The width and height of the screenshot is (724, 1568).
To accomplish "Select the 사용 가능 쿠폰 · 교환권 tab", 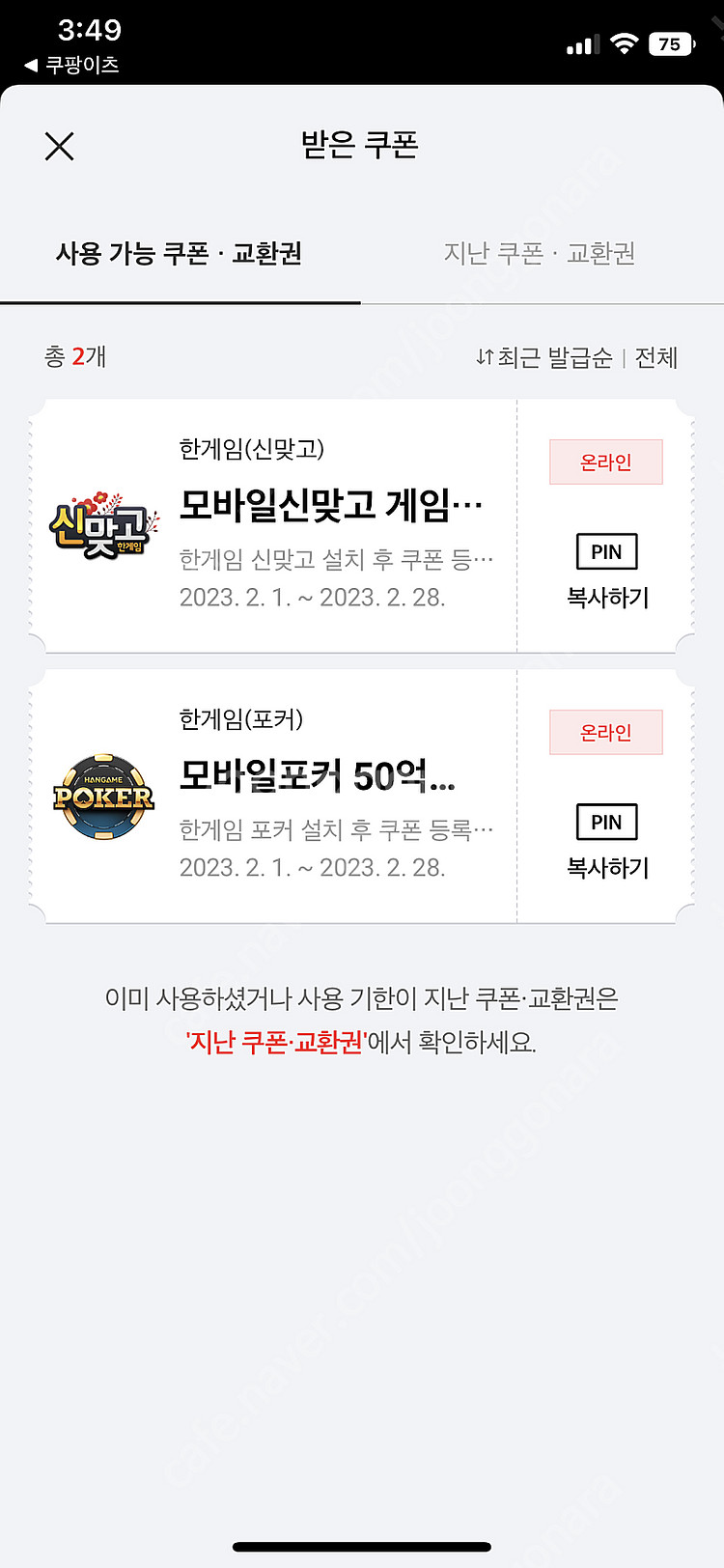I will coord(180,253).
